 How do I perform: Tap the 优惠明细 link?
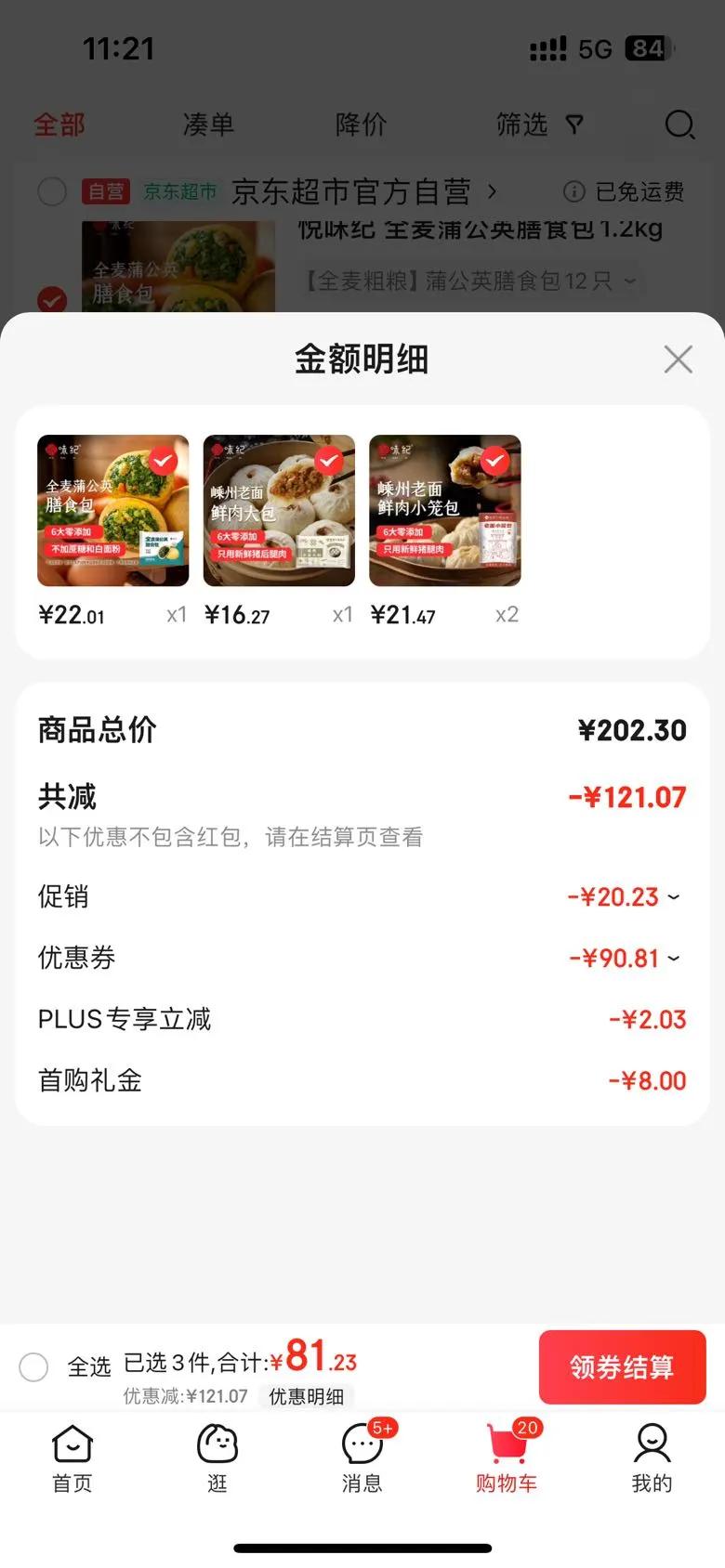point(307,1396)
